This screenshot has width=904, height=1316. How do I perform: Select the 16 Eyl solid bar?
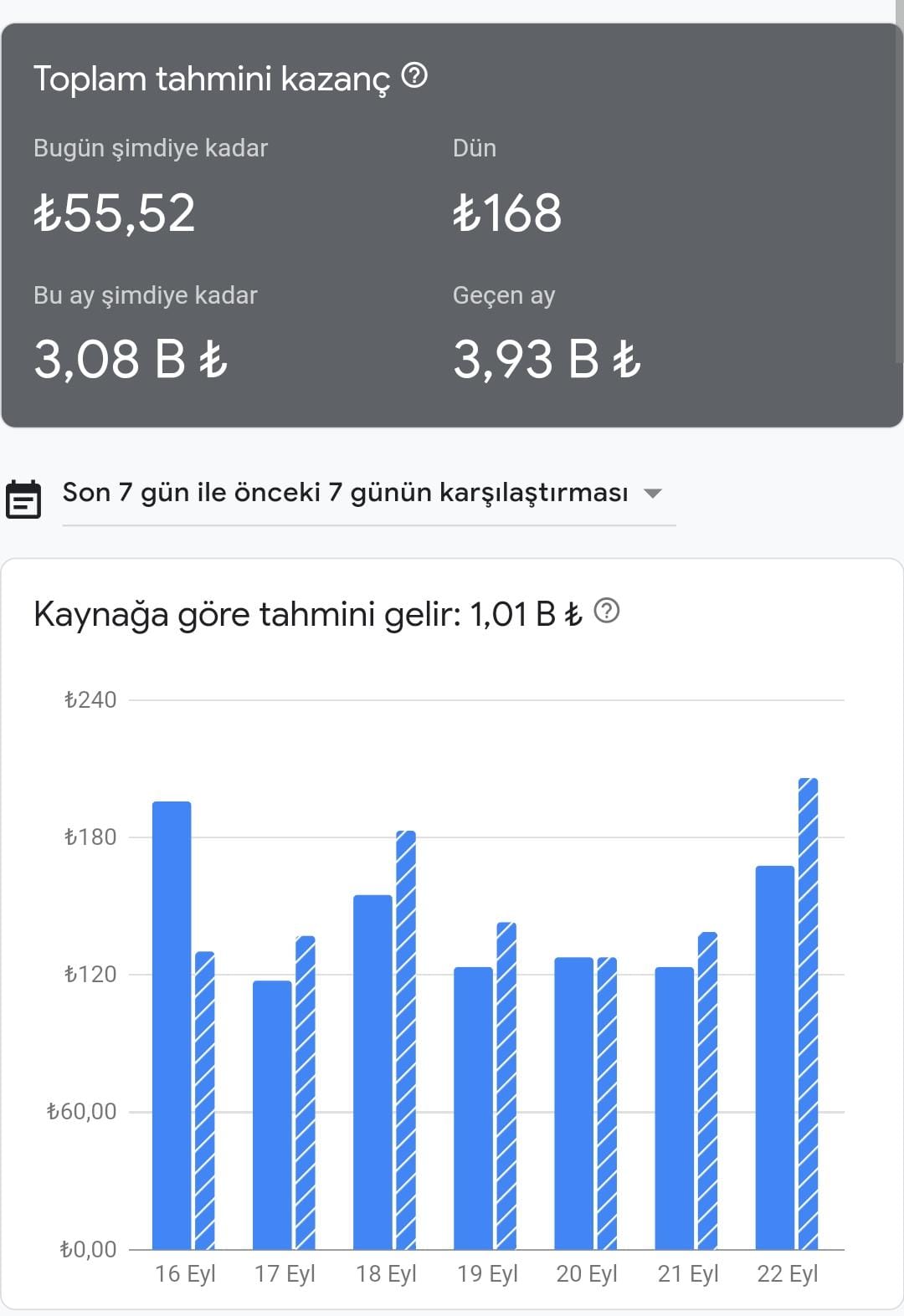[172, 1025]
